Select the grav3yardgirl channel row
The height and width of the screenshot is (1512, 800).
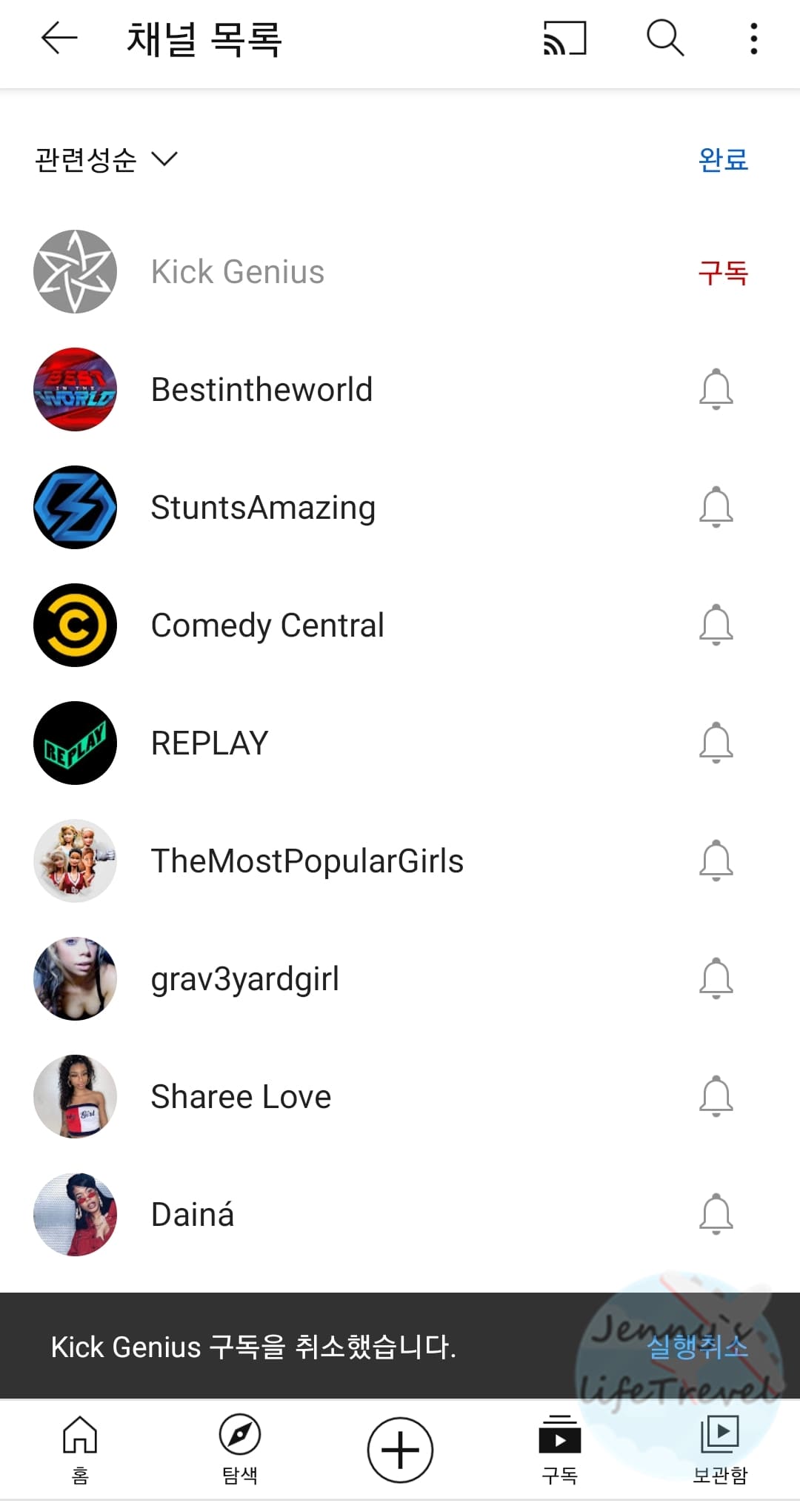[x=245, y=979]
